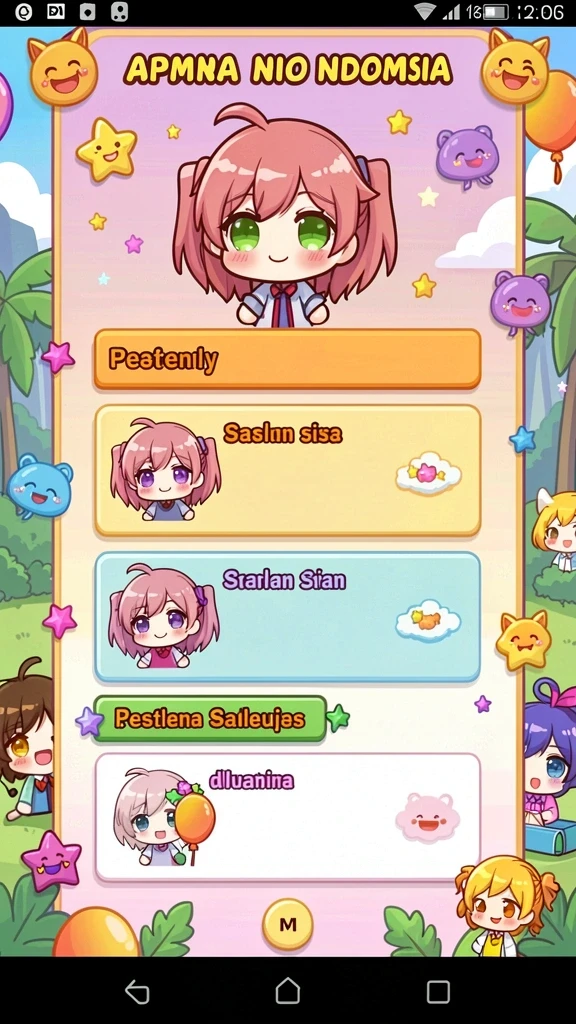This screenshot has width=576, height=1024.
Task: Open the dluanina character card
Action: click(287, 817)
